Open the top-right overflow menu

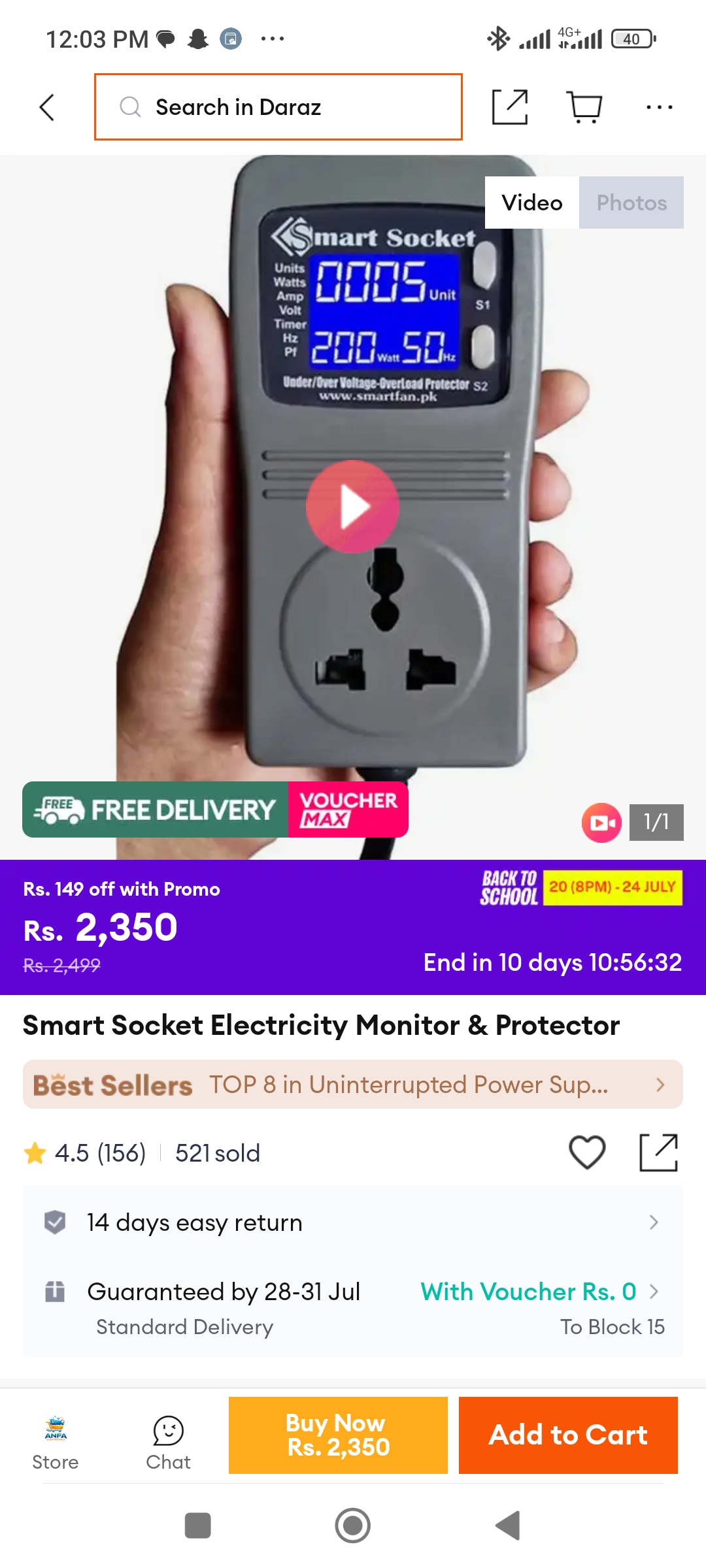tap(659, 107)
